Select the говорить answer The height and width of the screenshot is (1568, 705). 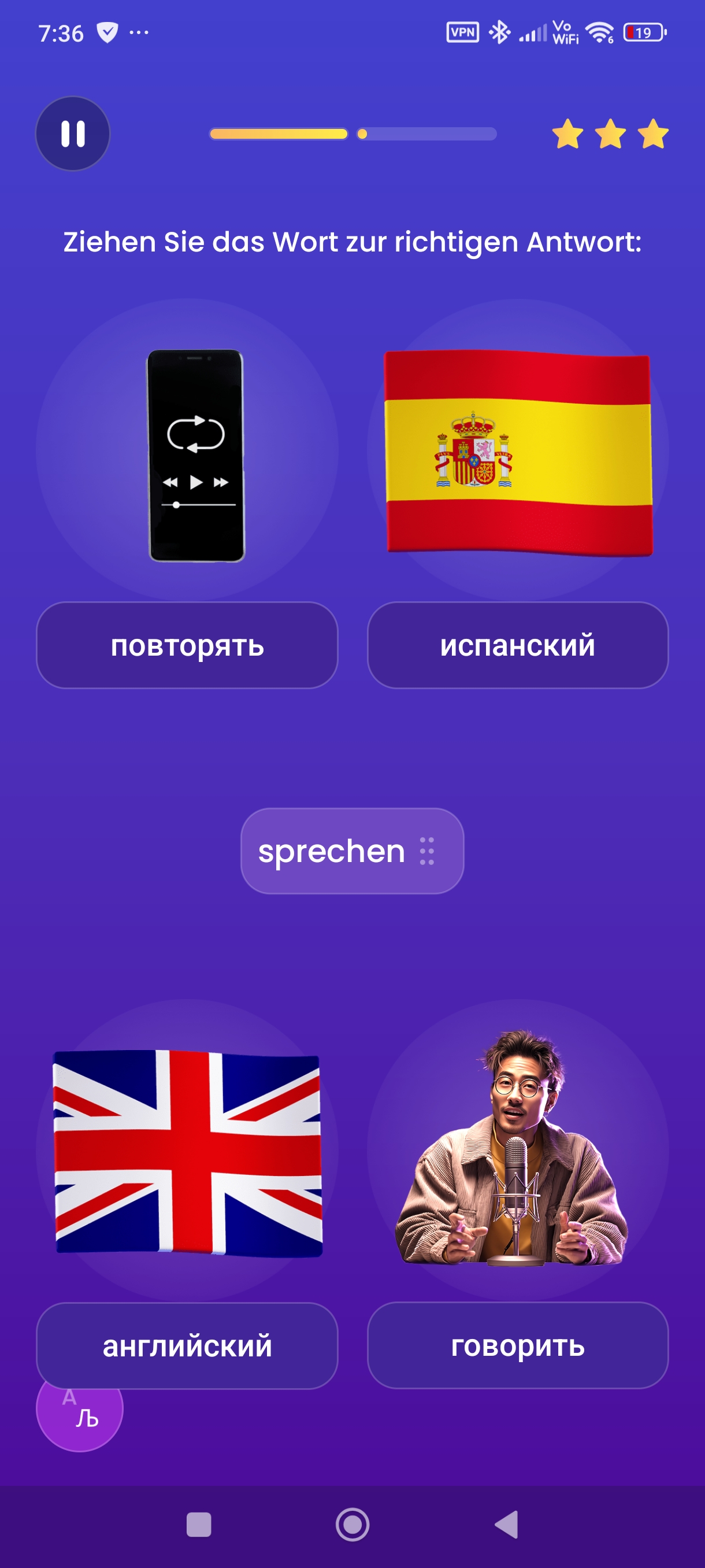coord(518,1345)
